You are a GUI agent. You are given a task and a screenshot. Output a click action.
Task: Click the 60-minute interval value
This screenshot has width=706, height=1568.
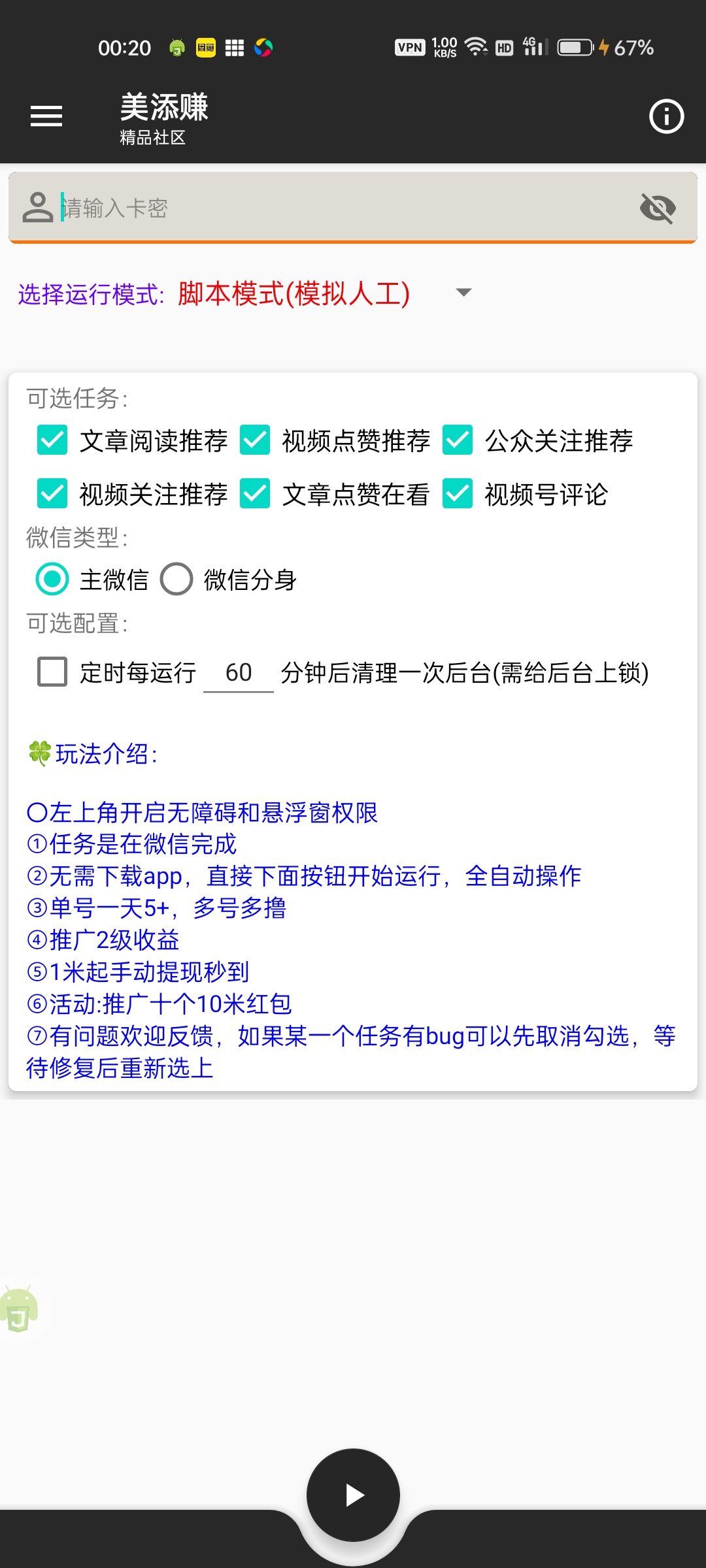pos(237,673)
